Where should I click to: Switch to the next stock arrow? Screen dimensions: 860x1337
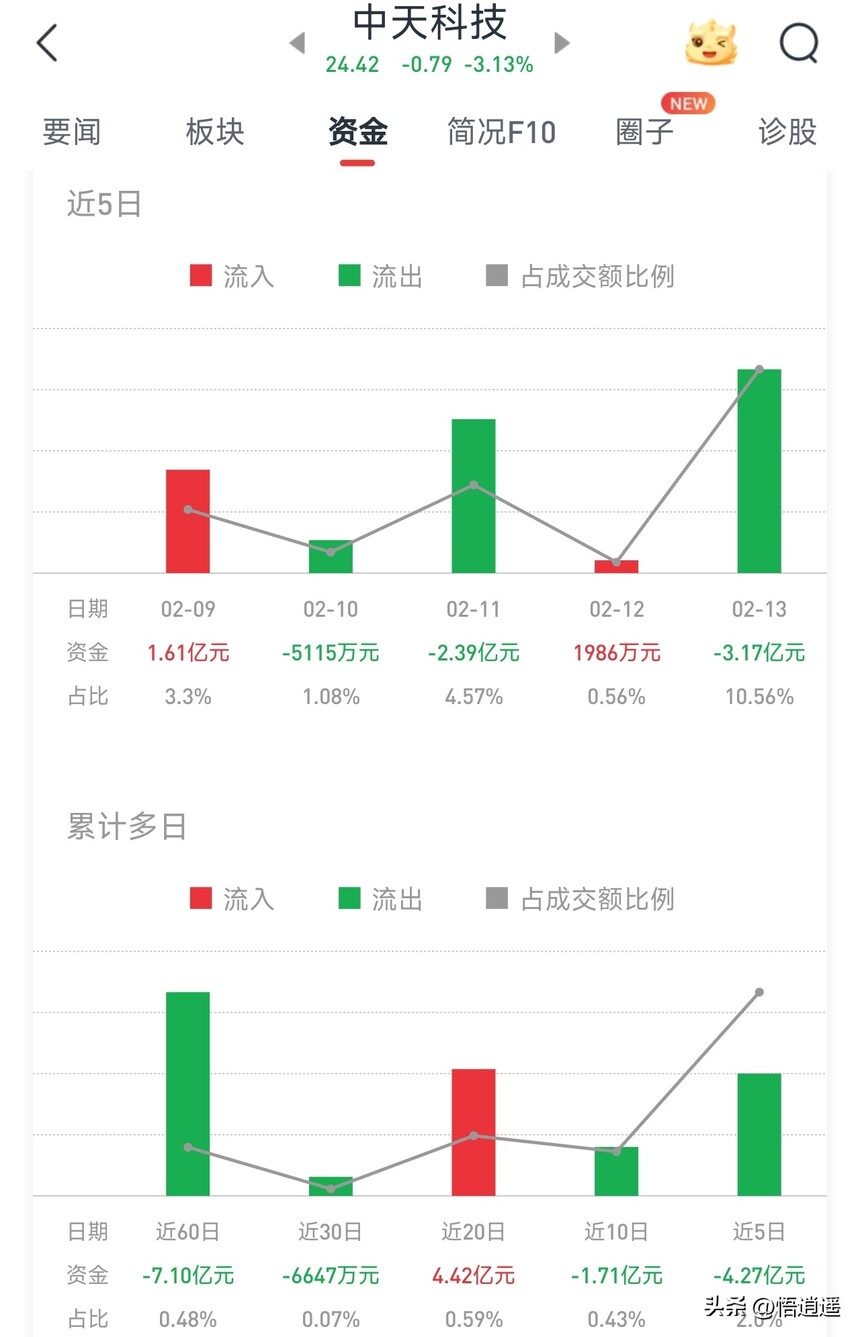click(x=562, y=43)
